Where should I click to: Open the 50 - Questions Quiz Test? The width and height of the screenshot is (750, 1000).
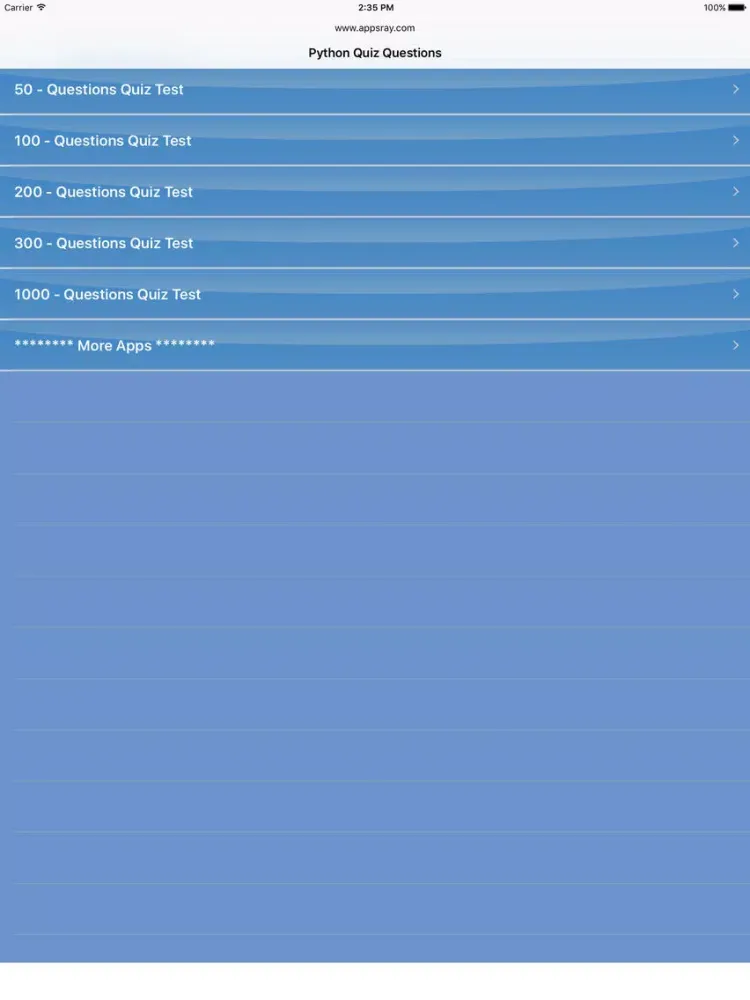coord(375,90)
